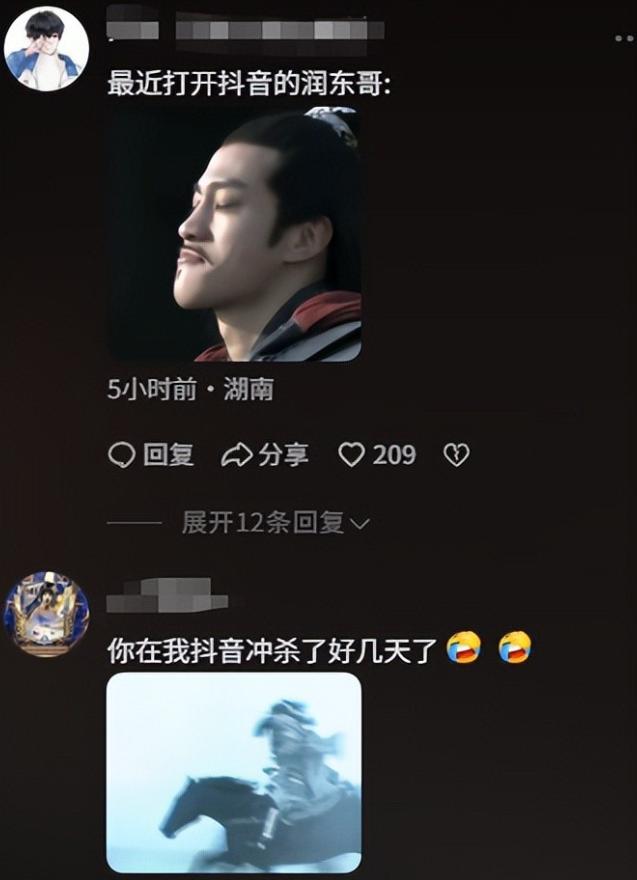Screen dimensions: 637x880
Task: Like the comment with 209 likes
Action: 352,456
